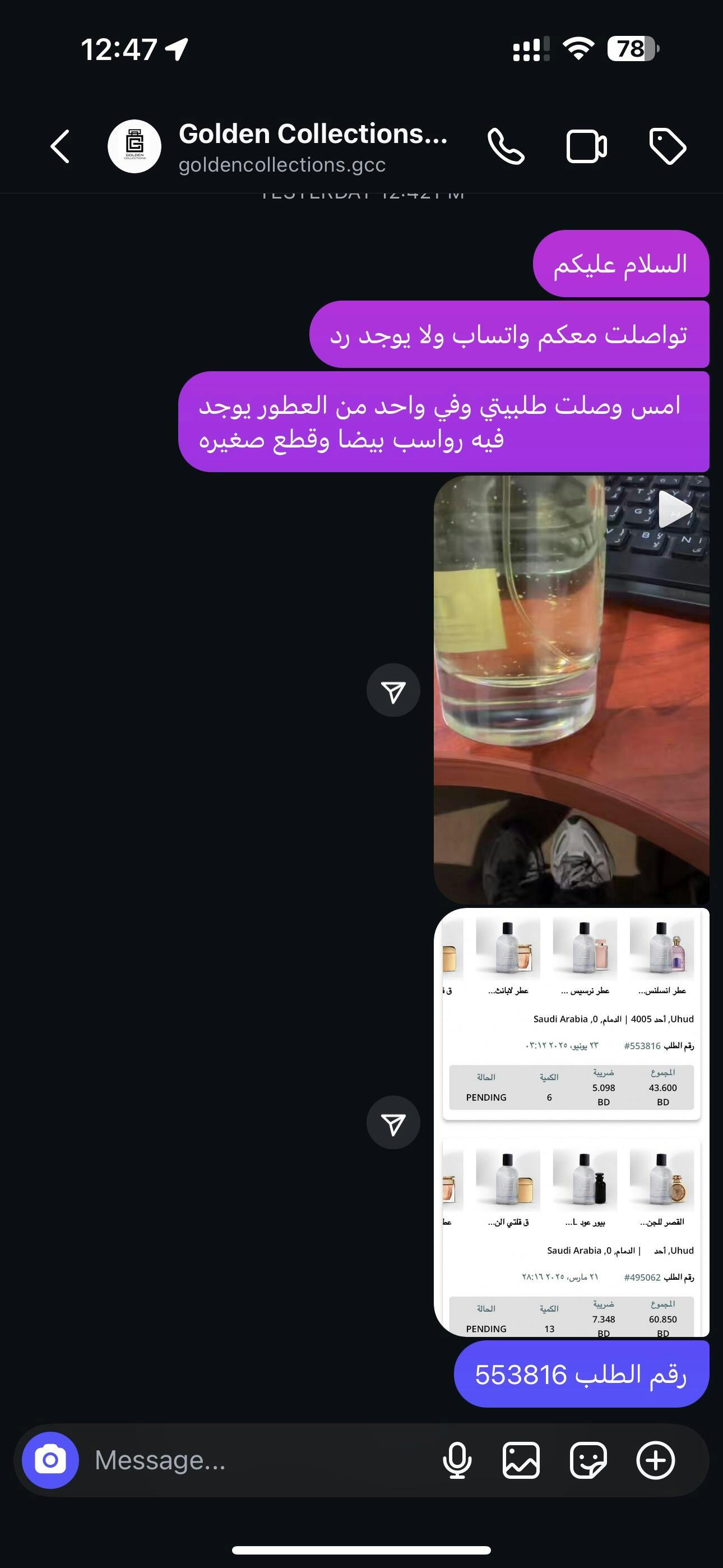Focus the Message text field
723x1568 pixels.
pos(256,1460)
